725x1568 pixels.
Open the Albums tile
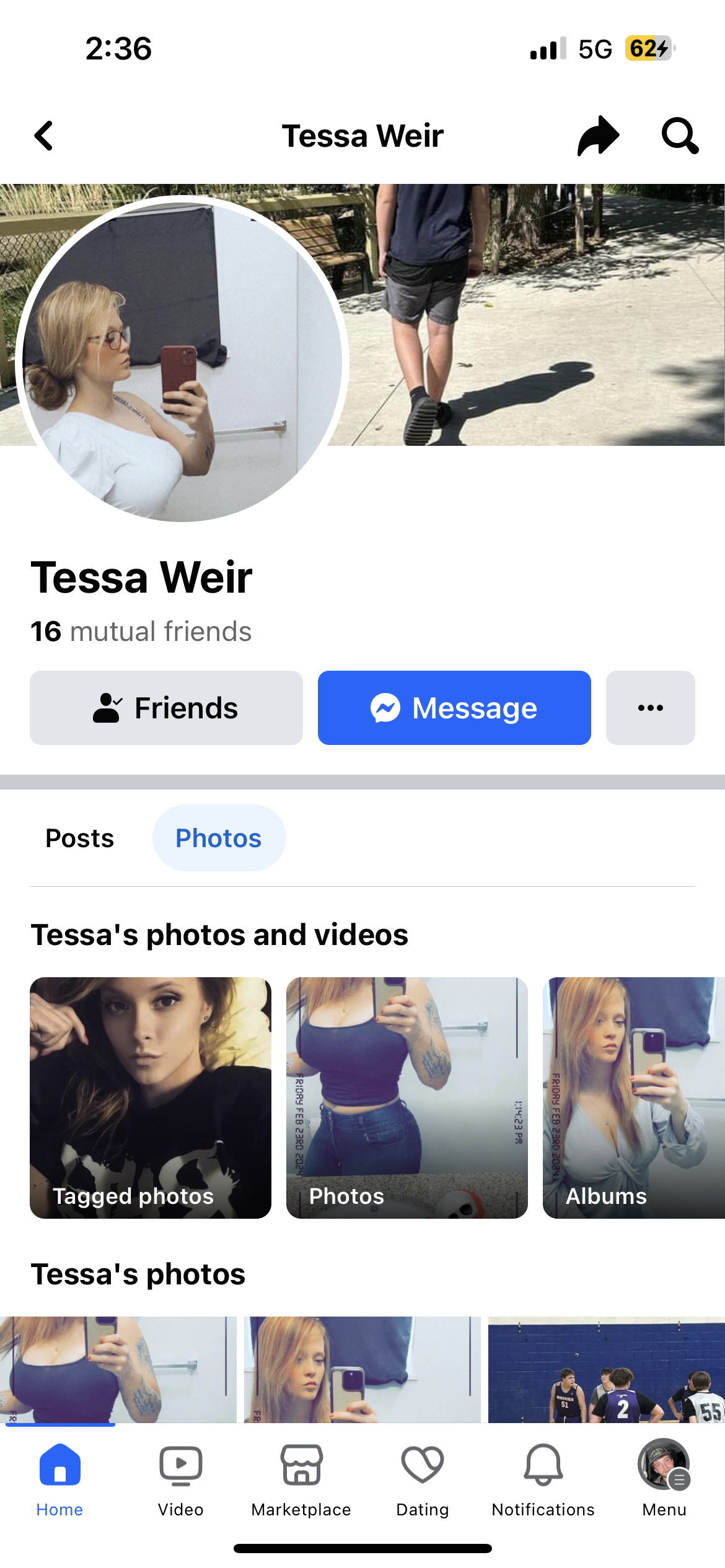[x=633, y=1097]
